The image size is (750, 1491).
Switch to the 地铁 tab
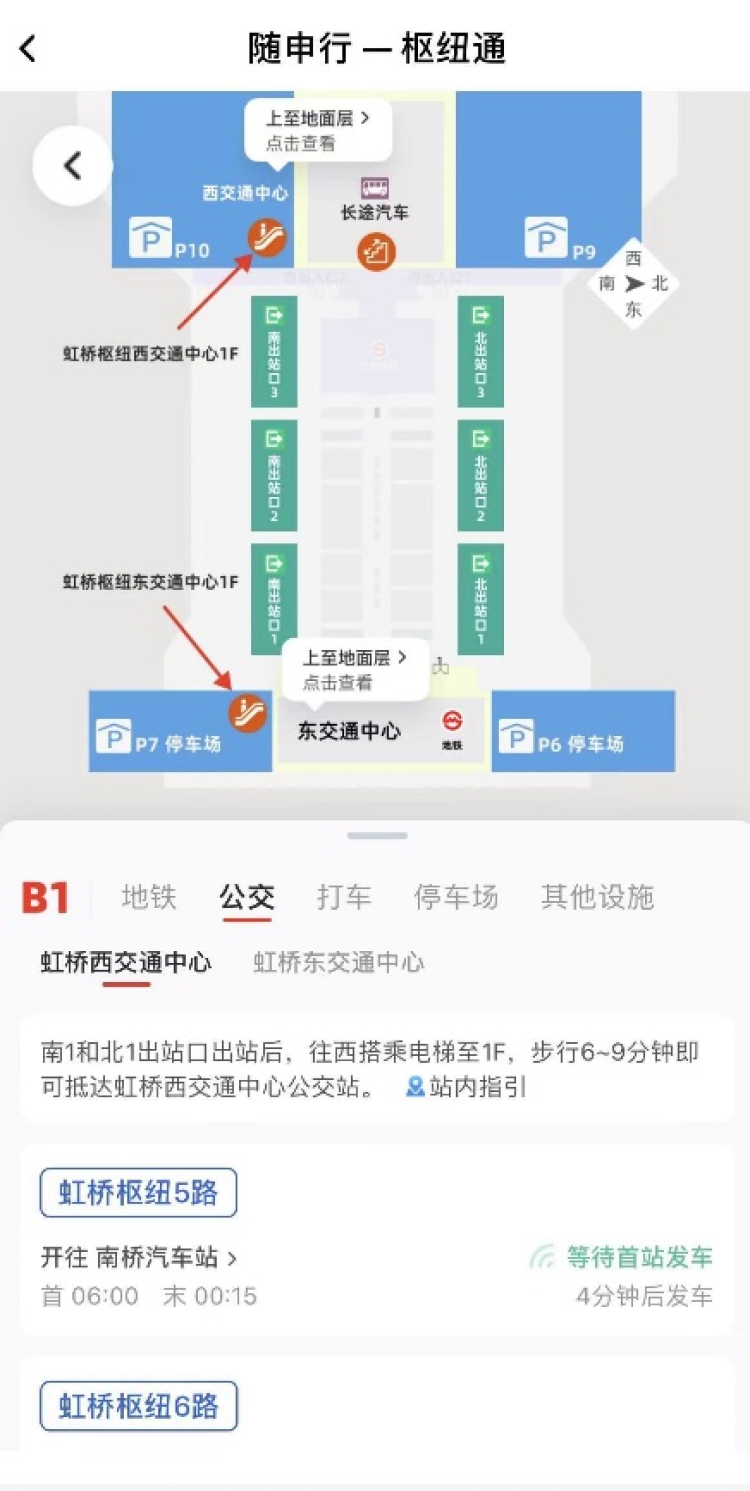tap(149, 897)
